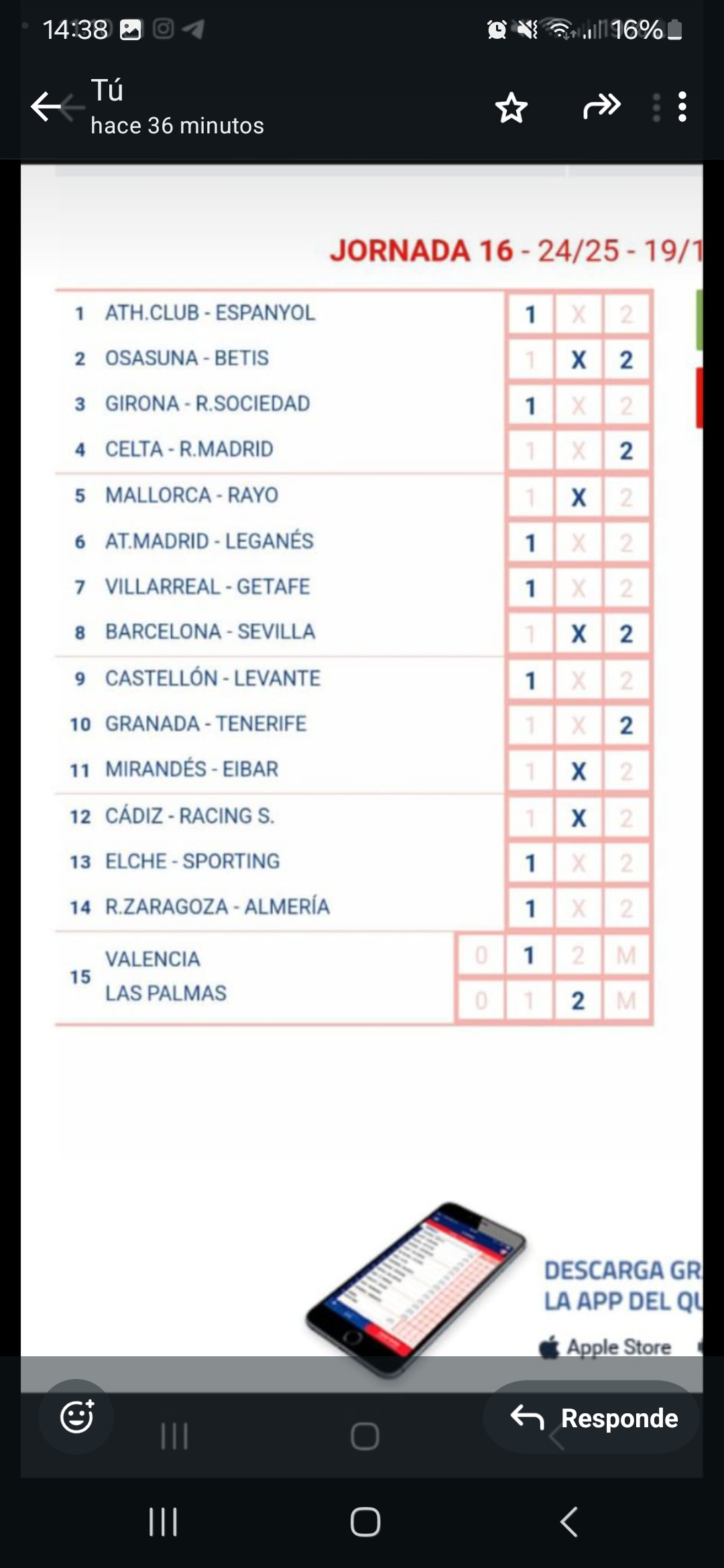724x1568 pixels.
Task: Go back from the image viewer
Action: [47, 107]
